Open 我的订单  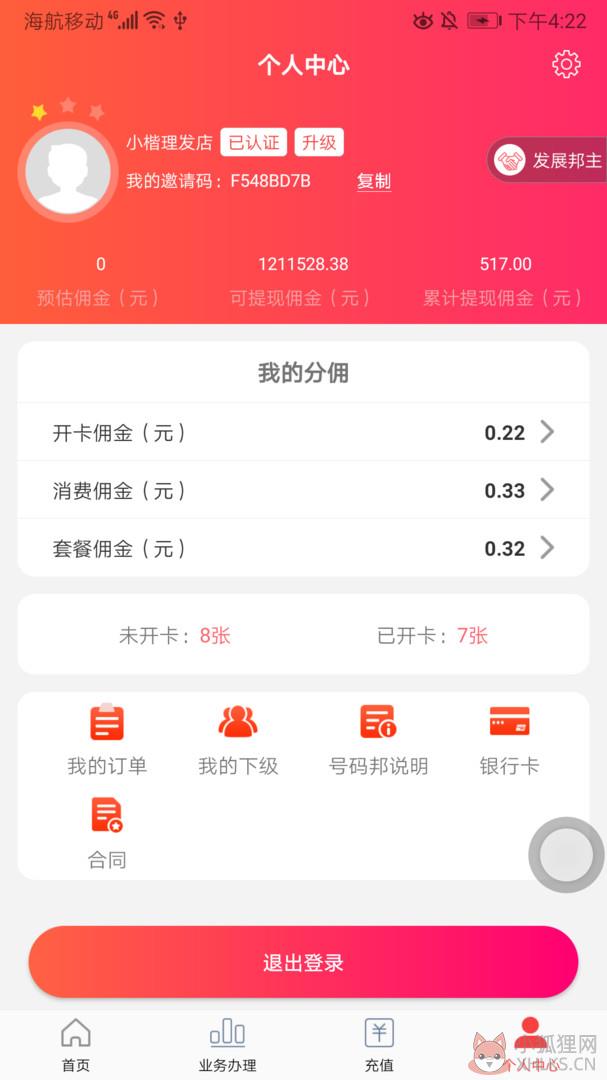(107, 739)
